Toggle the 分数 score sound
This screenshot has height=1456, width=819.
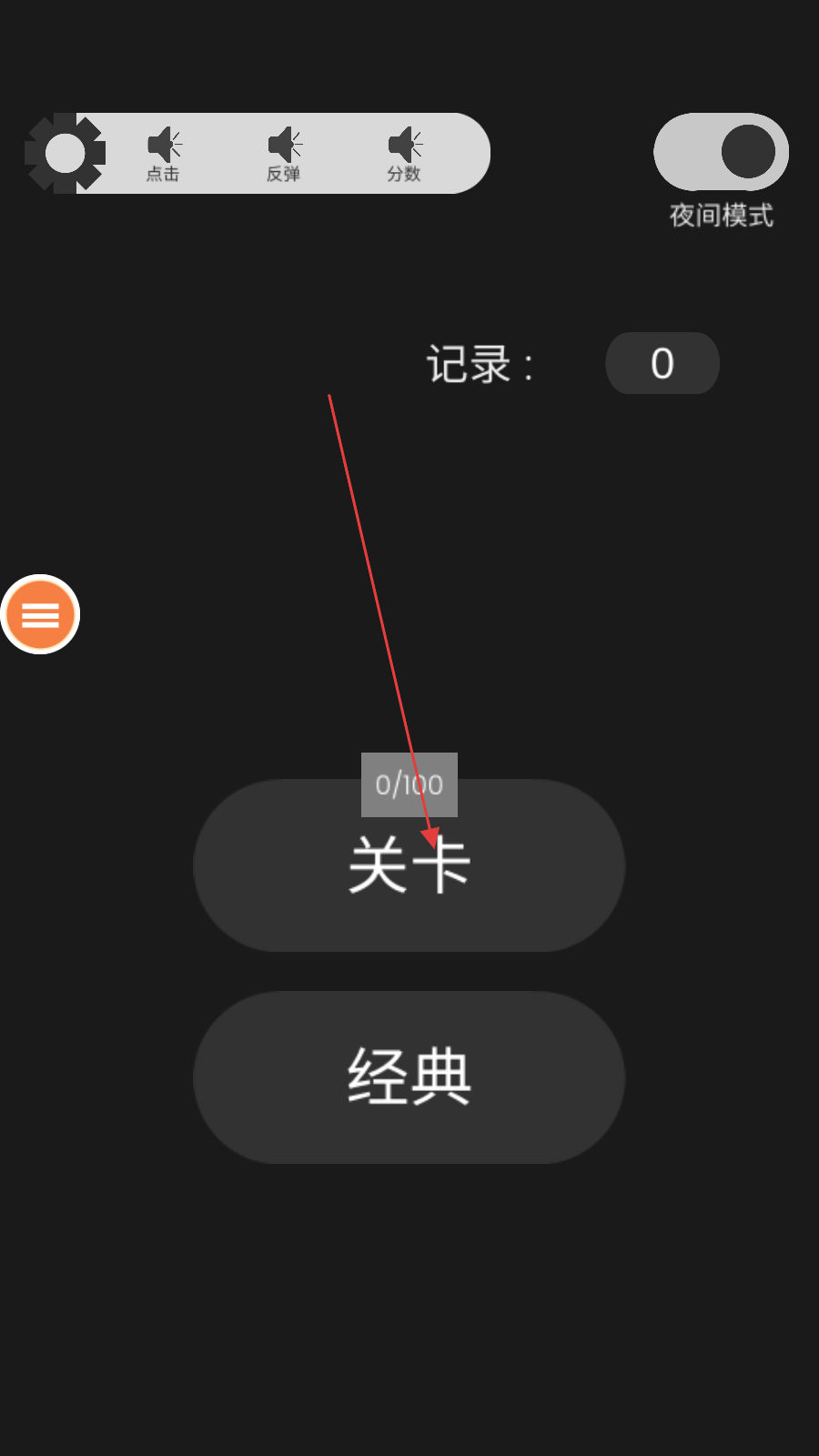pyautogui.click(x=404, y=153)
